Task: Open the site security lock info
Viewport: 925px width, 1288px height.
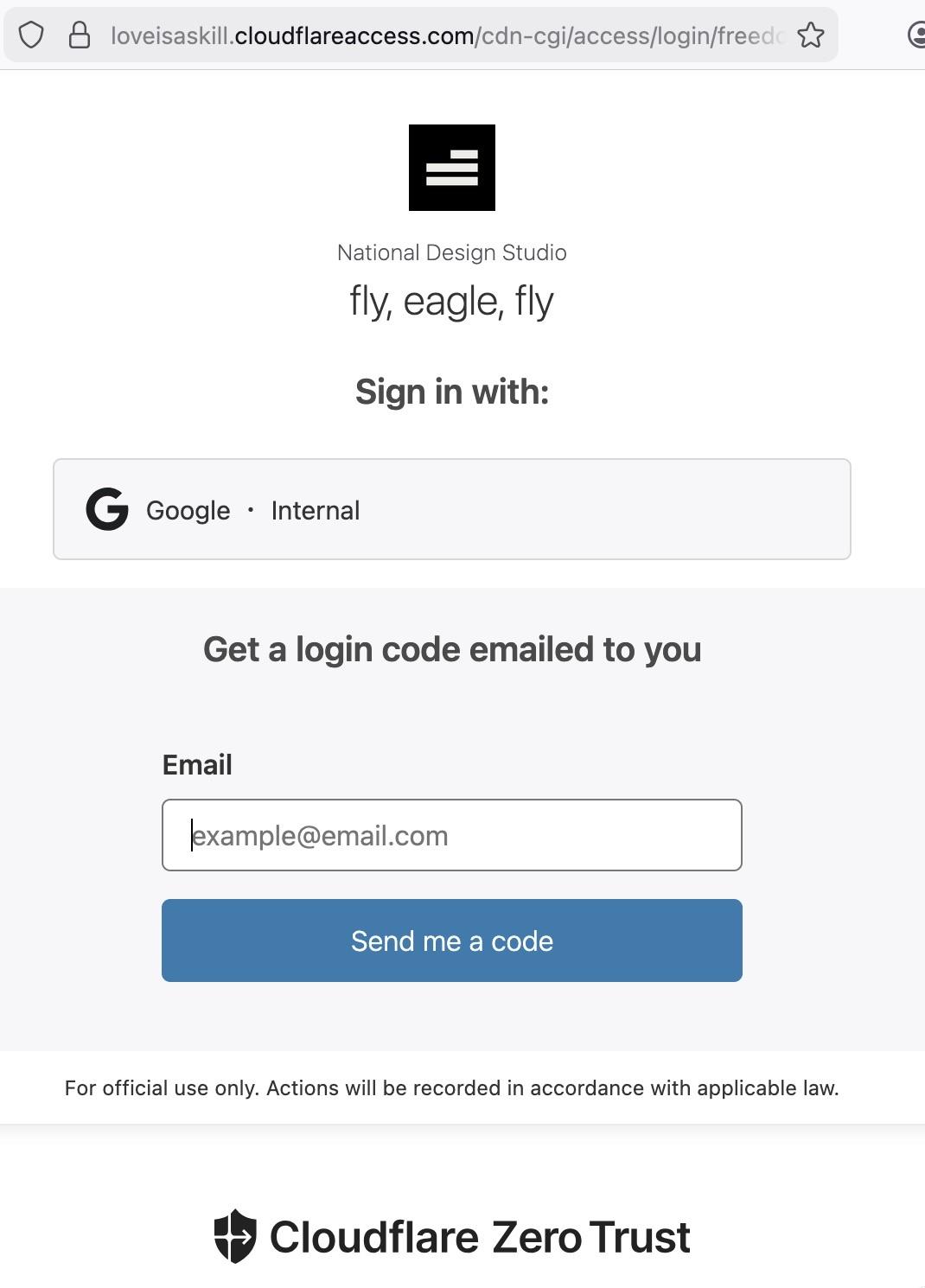Action: [80, 35]
